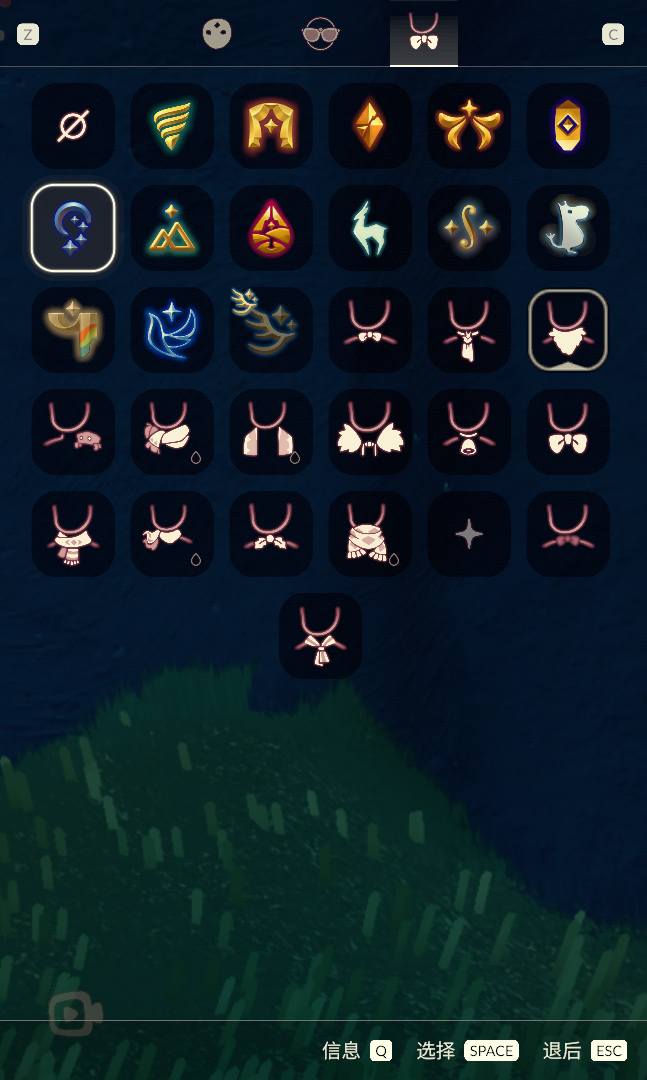Choose the orange diamond crystal pendant

[370, 126]
